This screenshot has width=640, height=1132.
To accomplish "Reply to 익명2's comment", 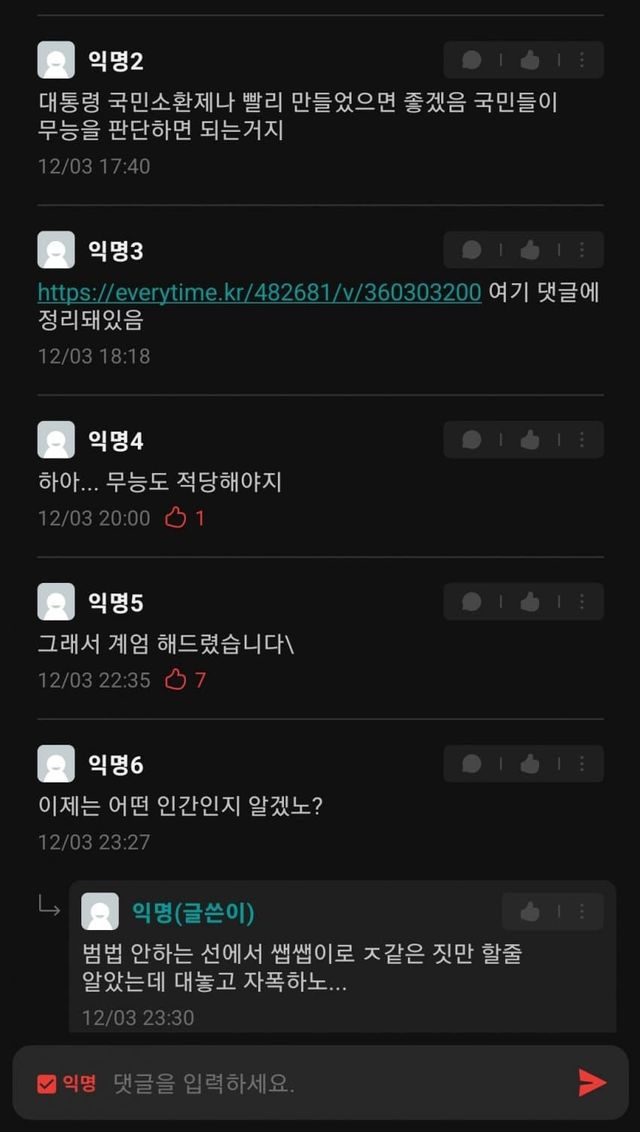I will point(472,60).
